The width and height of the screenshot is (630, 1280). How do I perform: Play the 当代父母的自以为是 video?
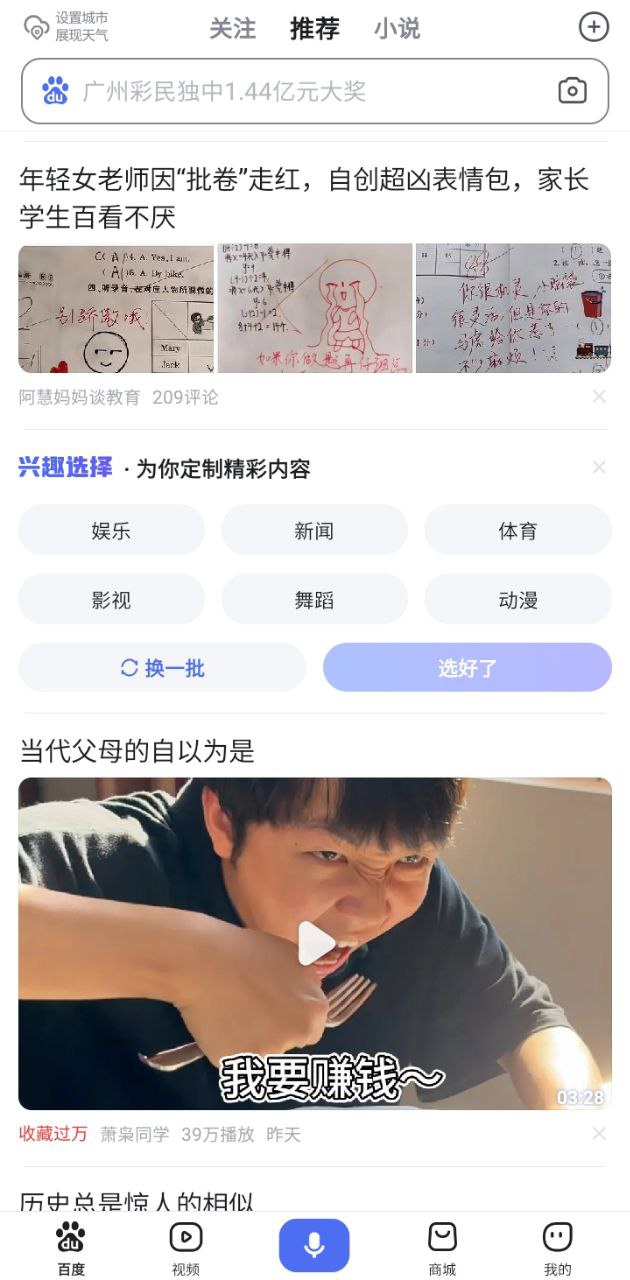pyautogui.click(x=315, y=943)
